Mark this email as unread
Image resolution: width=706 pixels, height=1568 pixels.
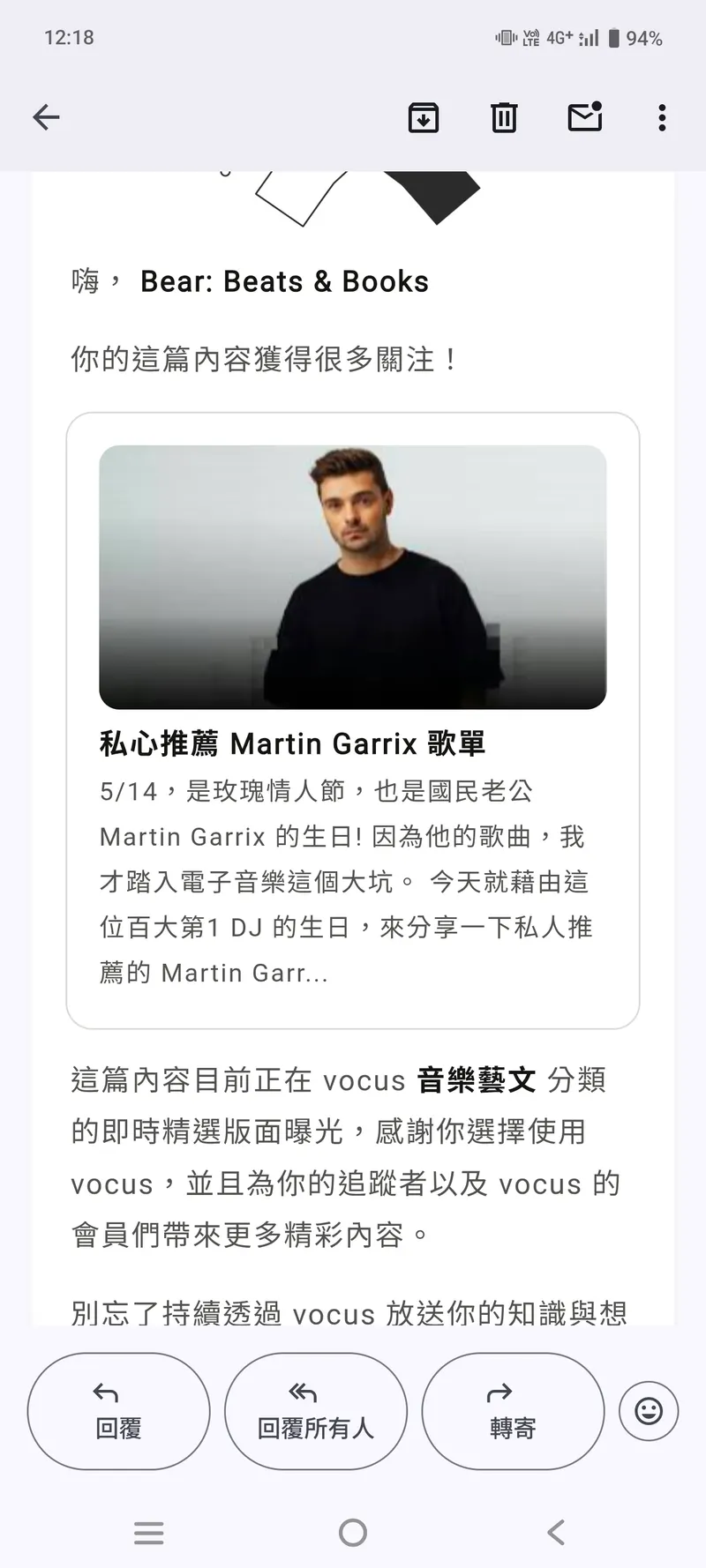584,117
